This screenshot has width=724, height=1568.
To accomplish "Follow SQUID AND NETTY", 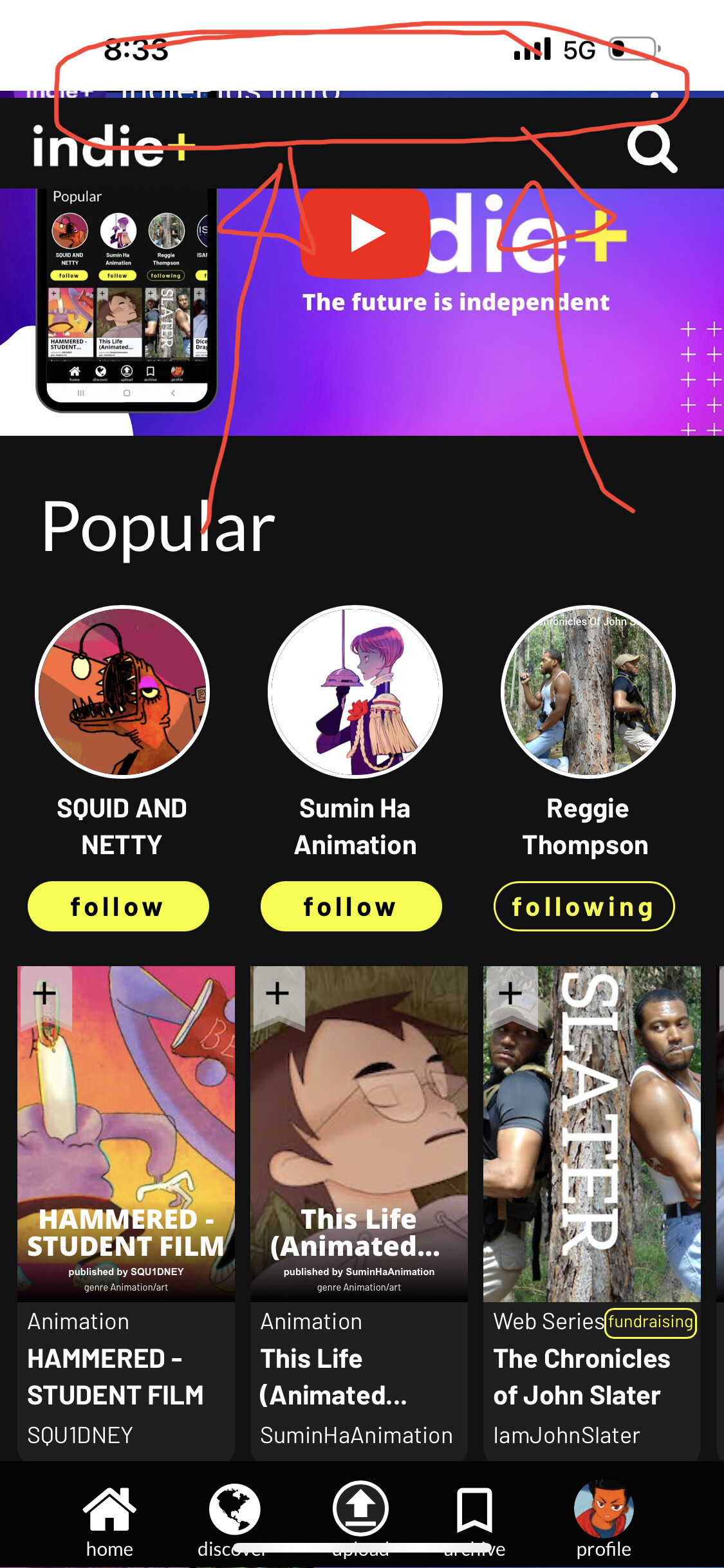I will point(118,906).
